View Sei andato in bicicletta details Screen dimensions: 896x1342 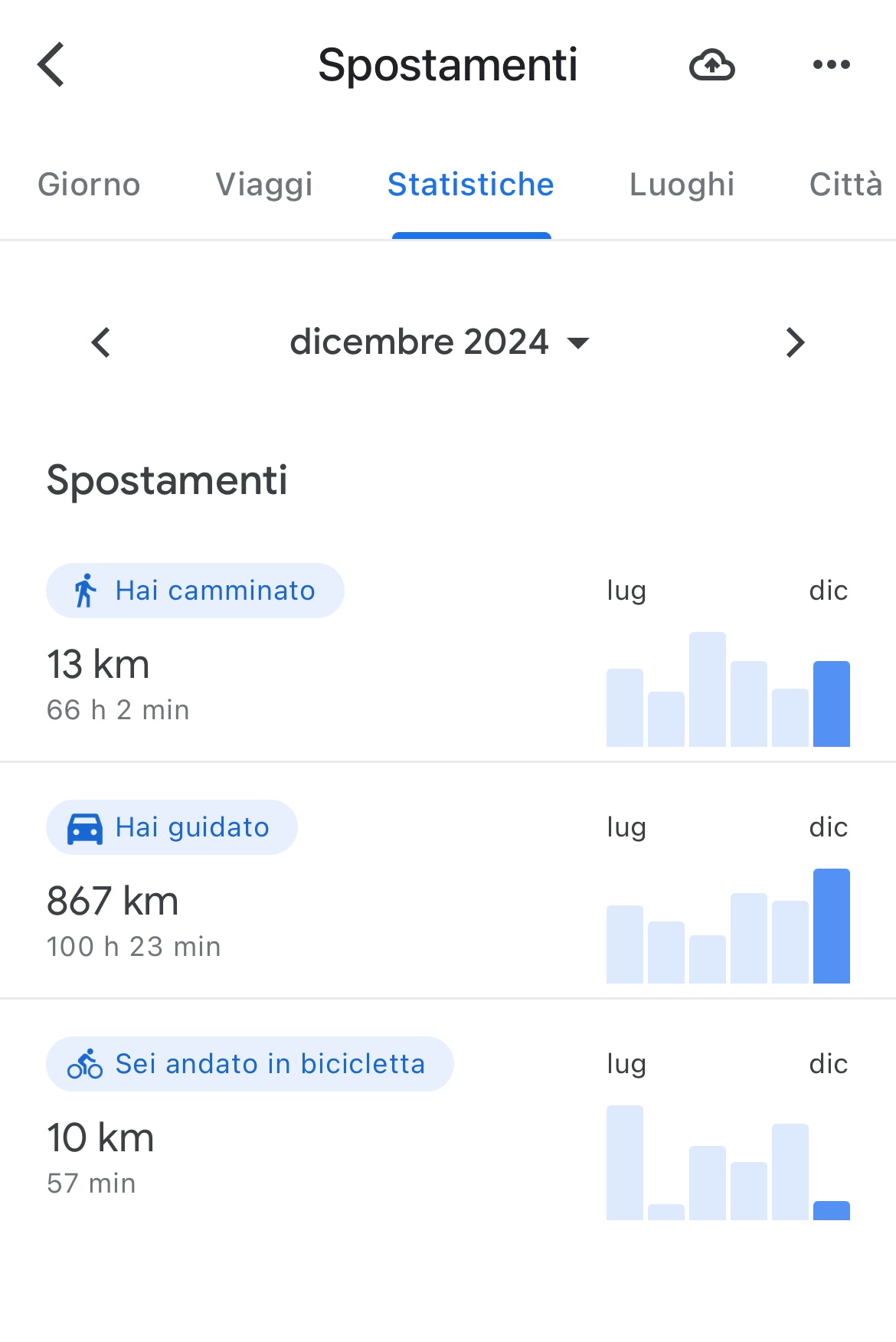250,1064
